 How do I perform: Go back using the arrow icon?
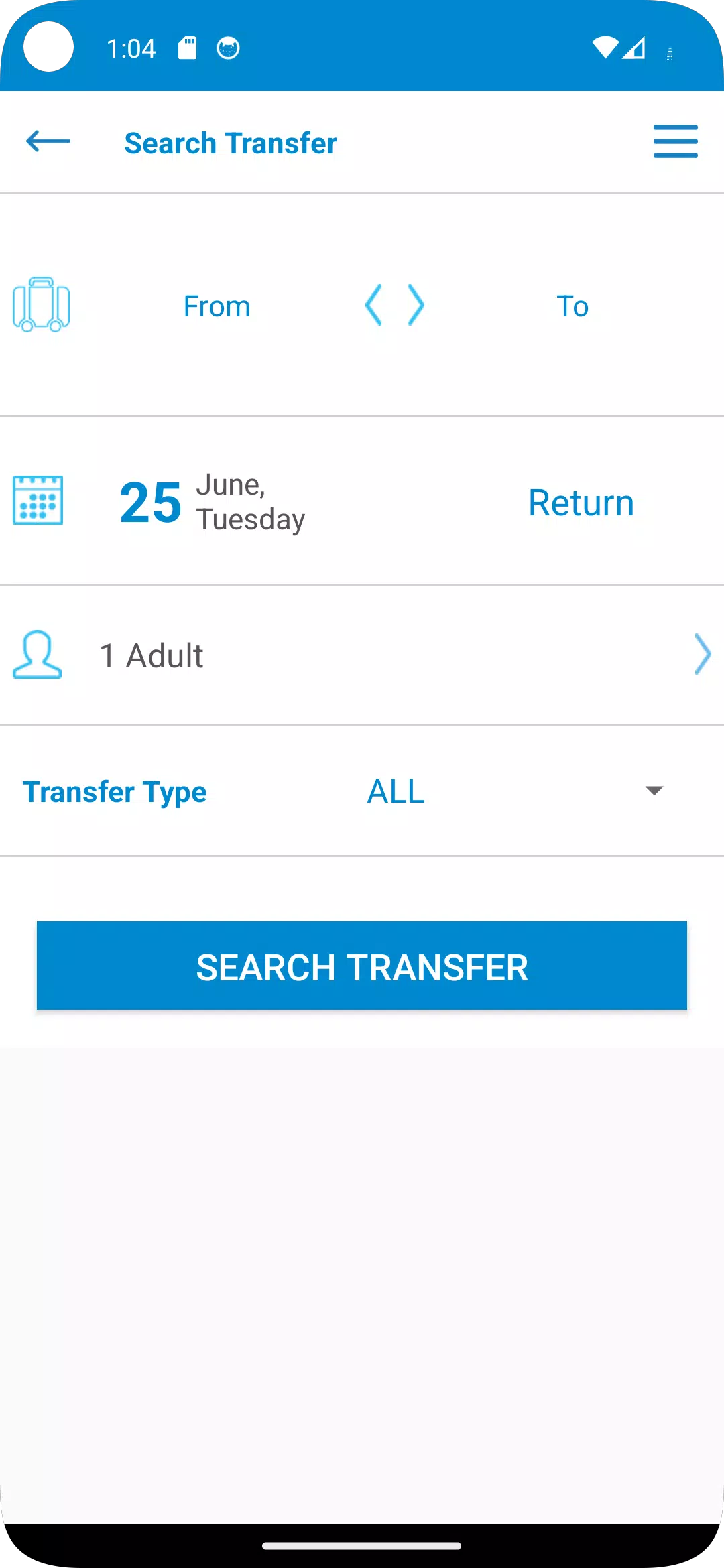tap(48, 141)
